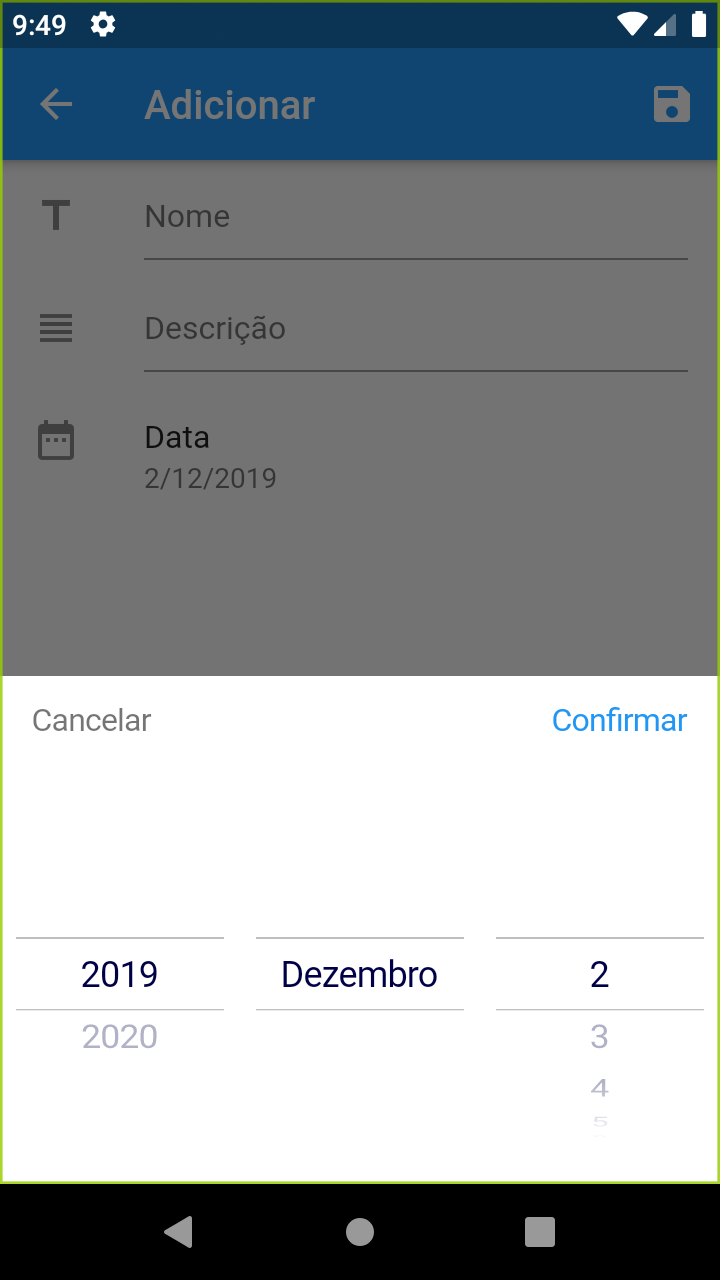The height and width of the screenshot is (1280, 720).
Task: Tap the Adicionar title in the header
Action: click(x=229, y=103)
